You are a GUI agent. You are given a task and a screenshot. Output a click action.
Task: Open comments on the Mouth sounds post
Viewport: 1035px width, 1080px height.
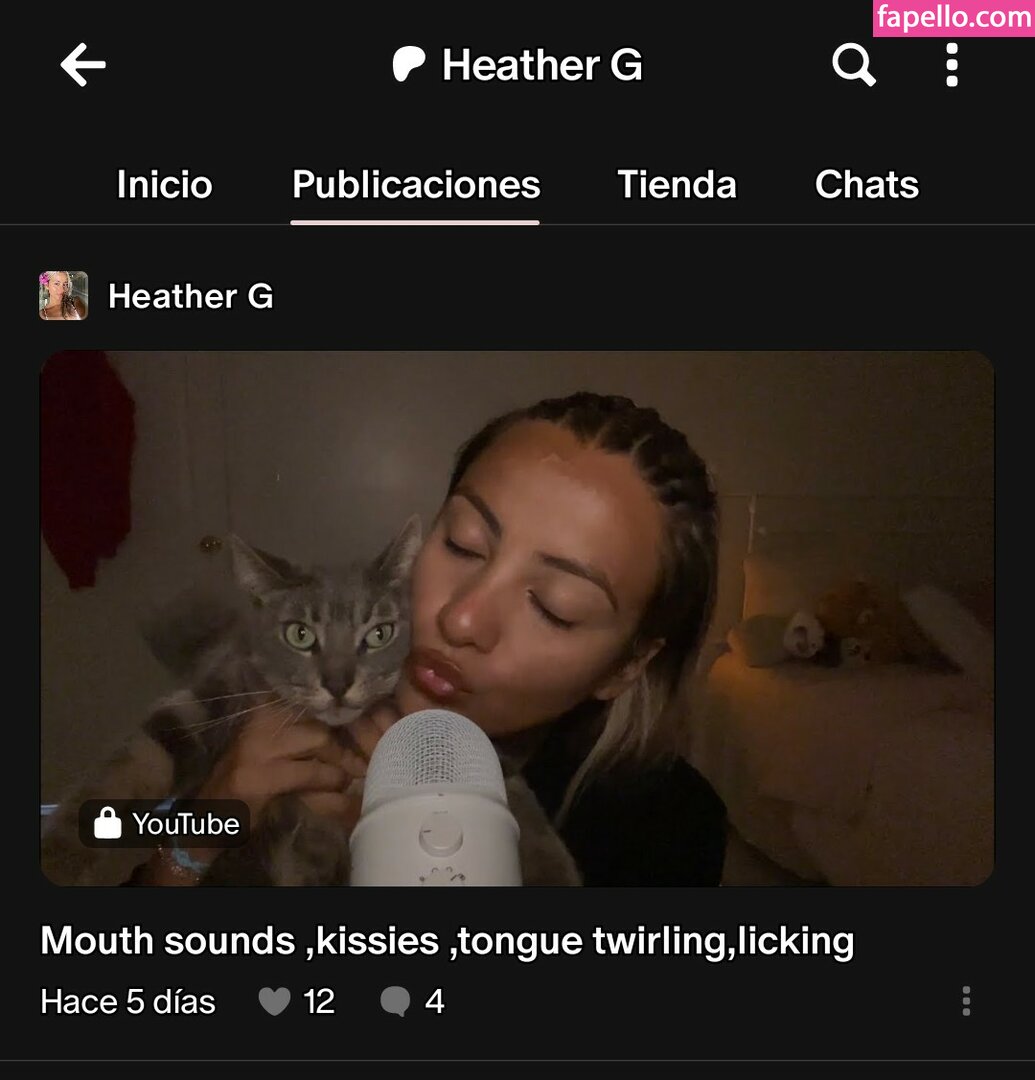coord(396,1001)
